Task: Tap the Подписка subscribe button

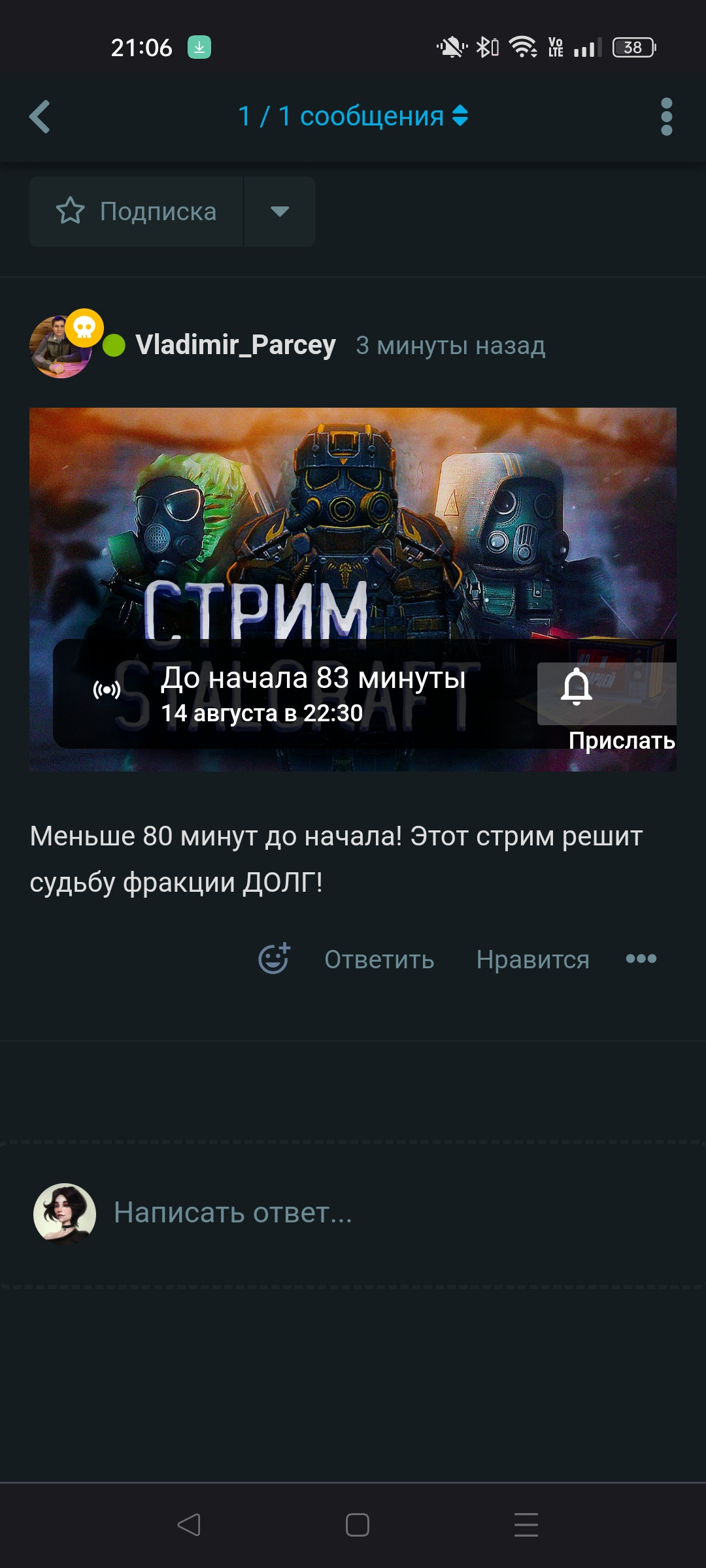Action: coord(137,212)
